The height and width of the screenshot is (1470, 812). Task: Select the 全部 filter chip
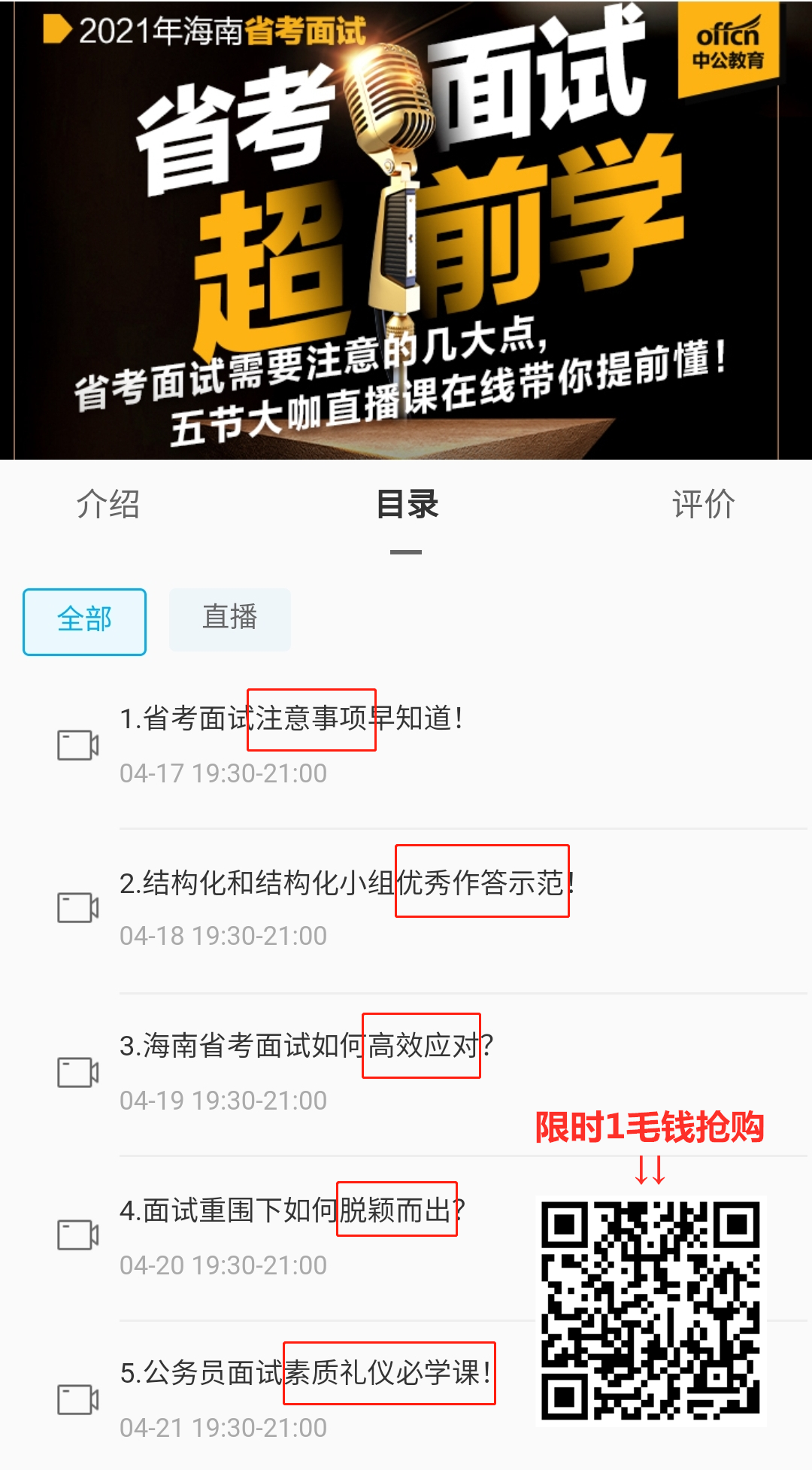(x=84, y=621)
